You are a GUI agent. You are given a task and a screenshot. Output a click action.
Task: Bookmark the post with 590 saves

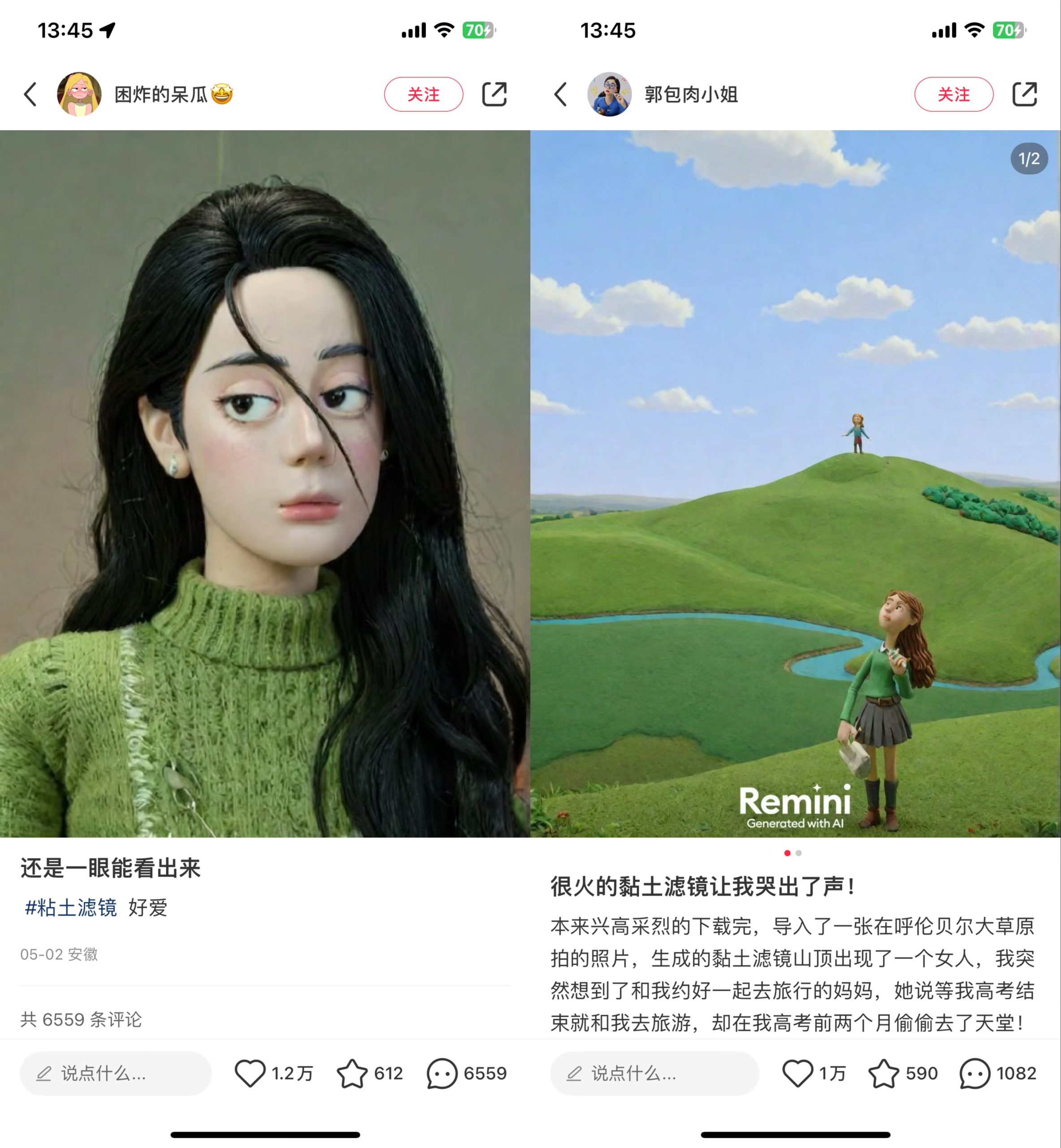[x=883, y=1073]
